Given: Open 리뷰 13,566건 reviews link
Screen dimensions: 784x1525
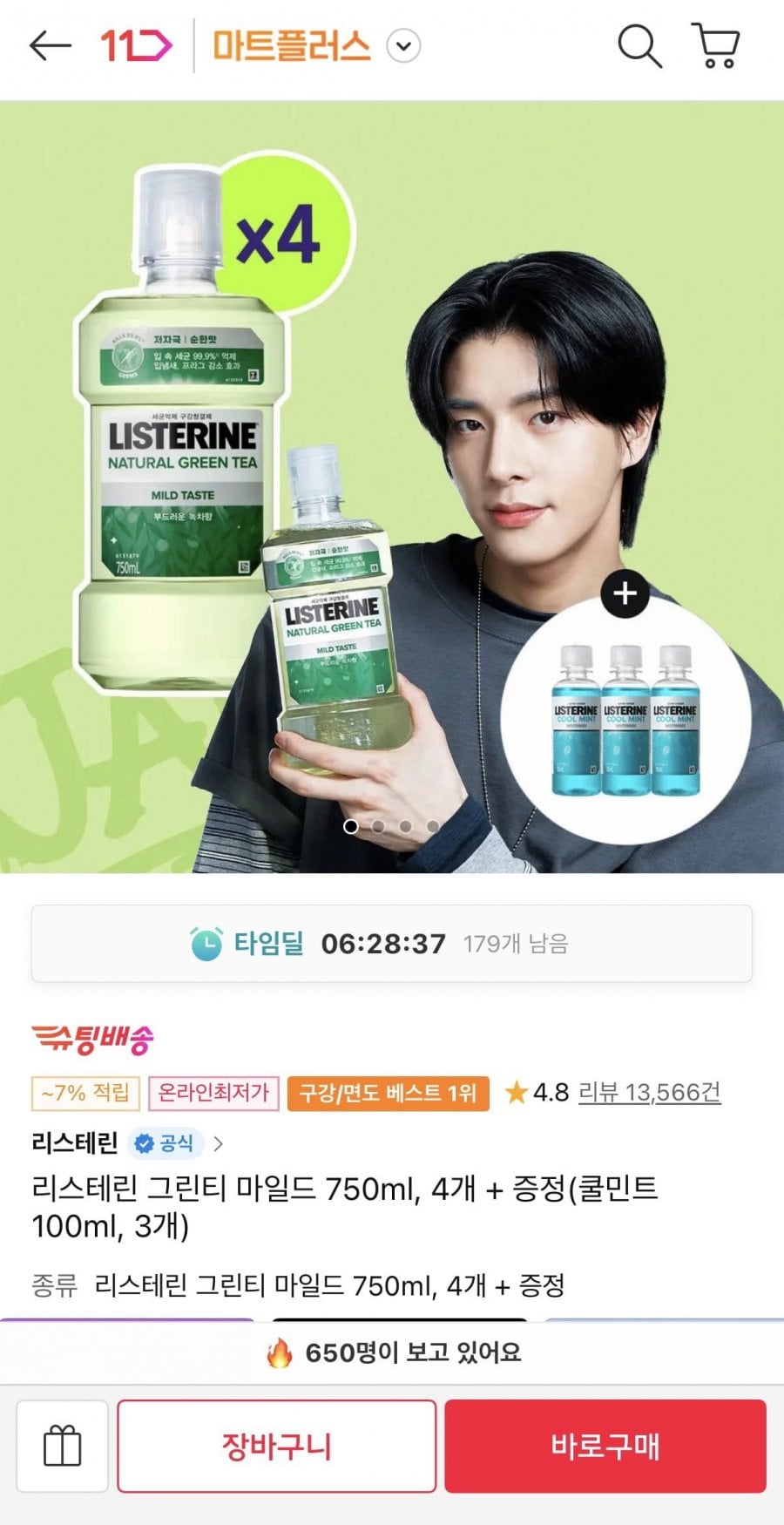Looking at the screenshot, I should click(649, 1092).
